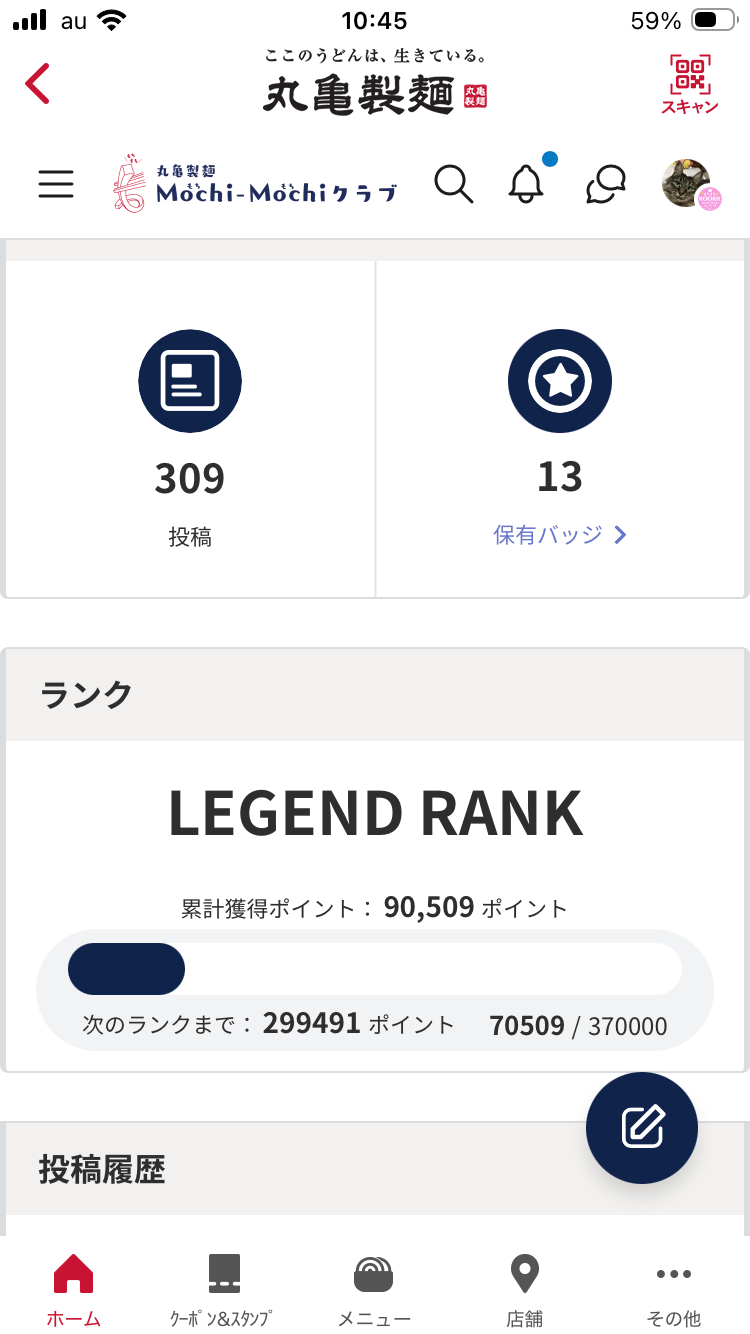Screen dimensions: 750x1334
Task: Open the スキャン QR scanner
Action: coord(689,84)
